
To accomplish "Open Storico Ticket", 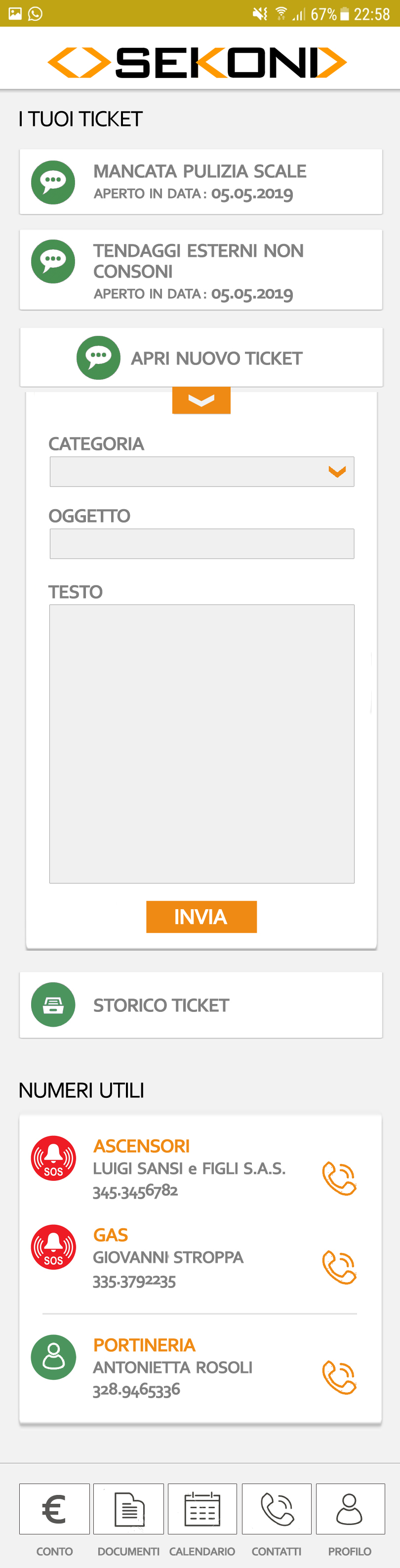I will (x=200, y=1005).
